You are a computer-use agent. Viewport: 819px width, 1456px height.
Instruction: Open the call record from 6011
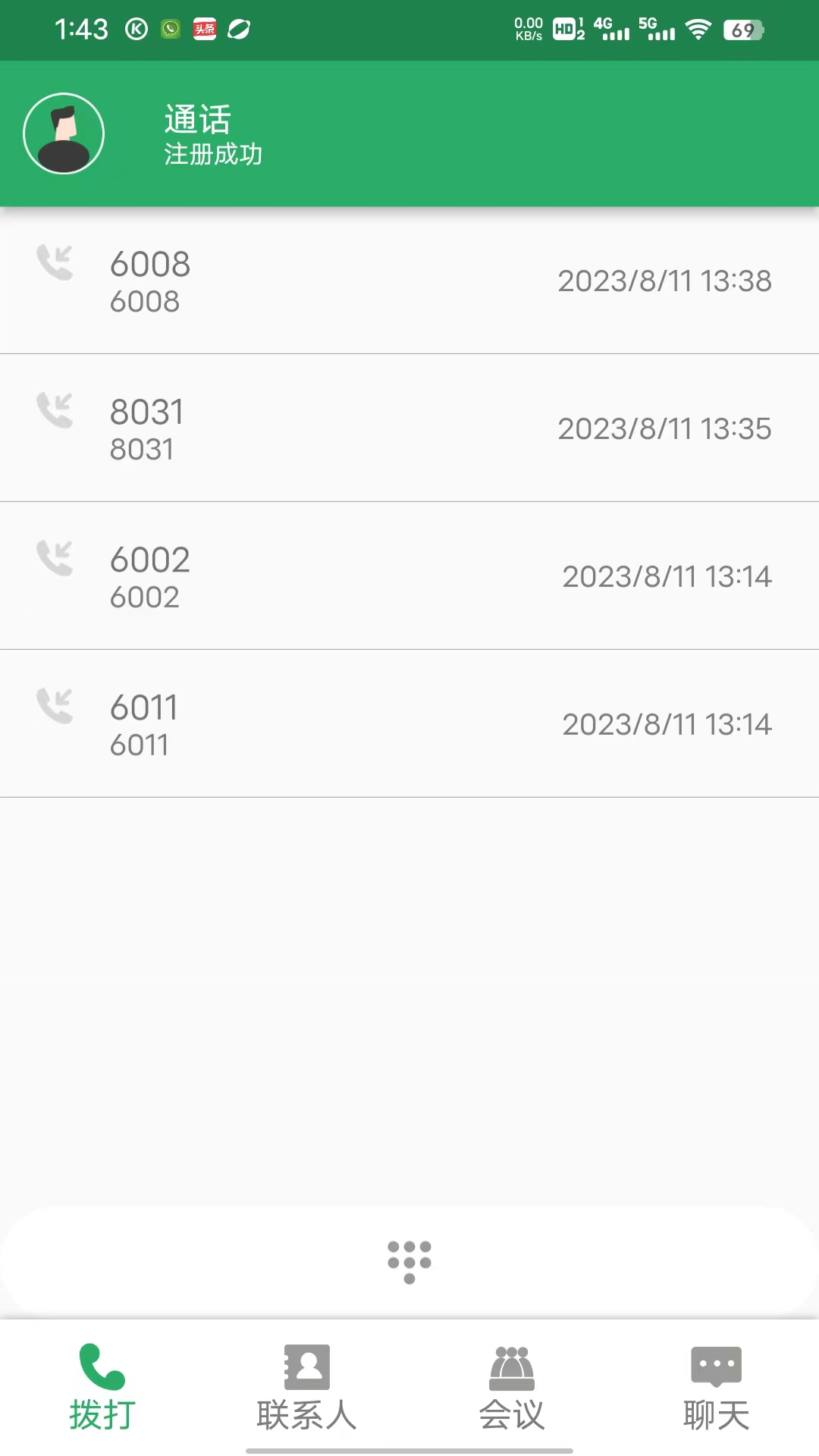click(x=409, y=724)
